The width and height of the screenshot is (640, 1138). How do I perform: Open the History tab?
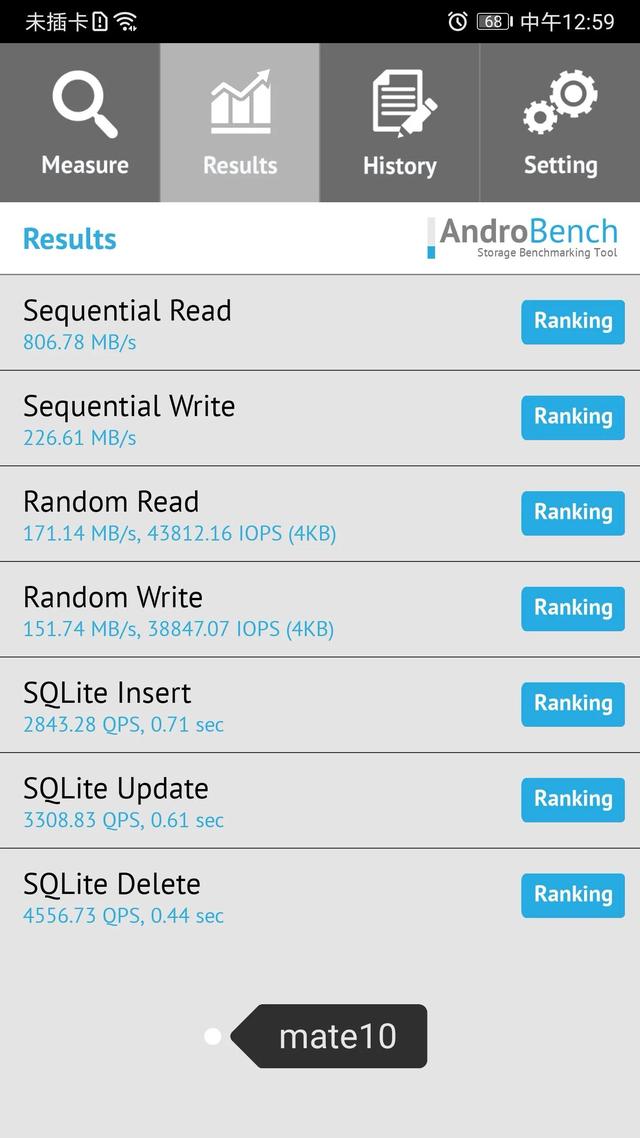(400, 122)
